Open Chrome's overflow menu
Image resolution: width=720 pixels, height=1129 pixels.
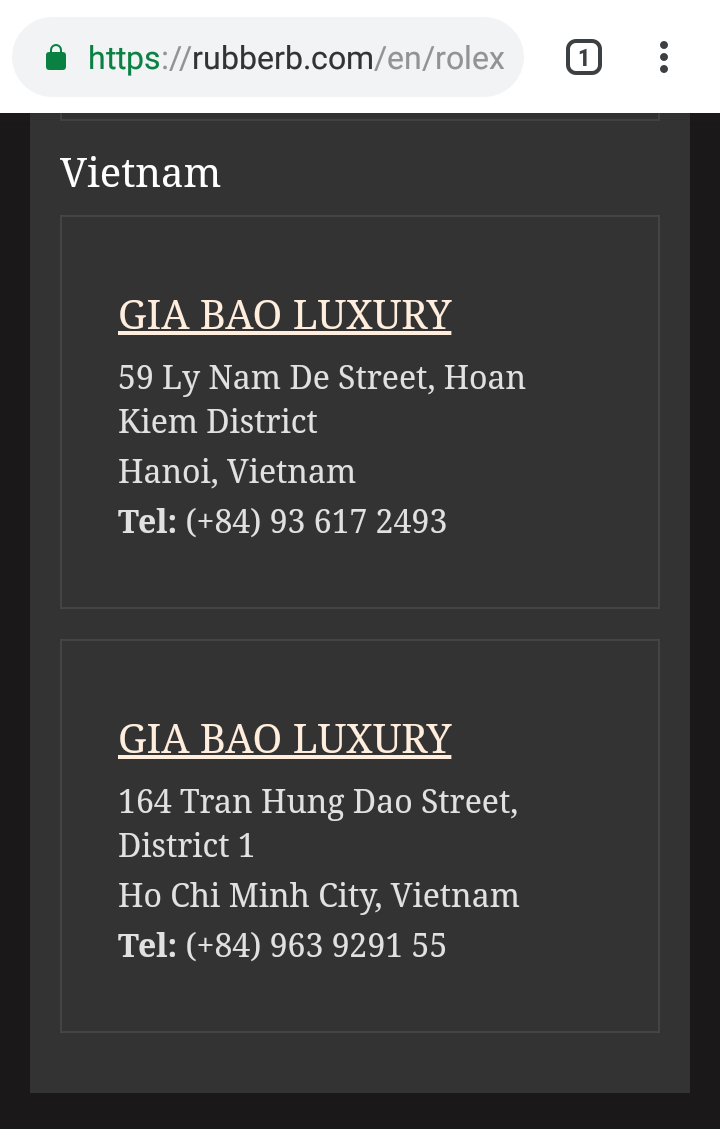[664, 58]
